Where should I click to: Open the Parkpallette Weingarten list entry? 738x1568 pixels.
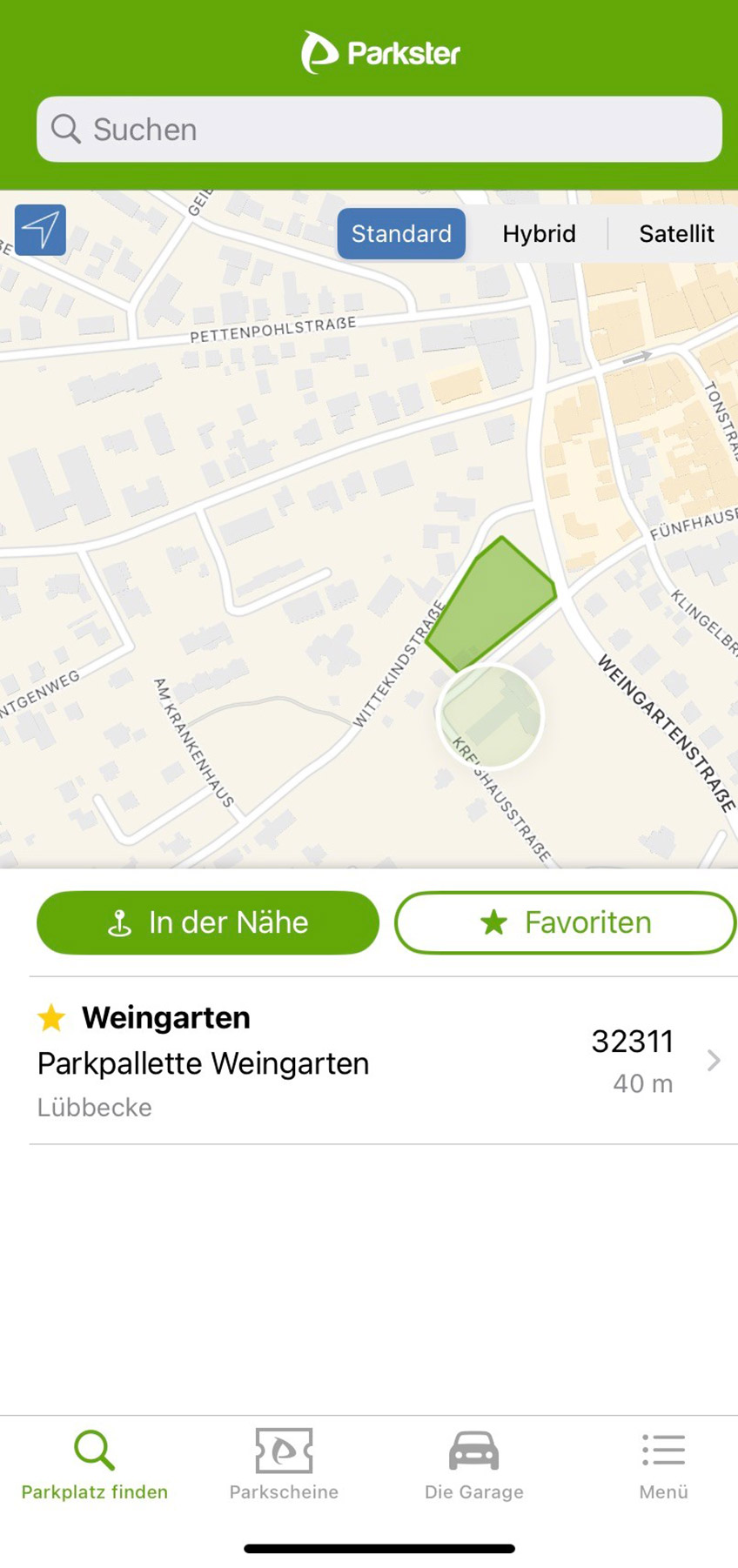(203, 1062)
